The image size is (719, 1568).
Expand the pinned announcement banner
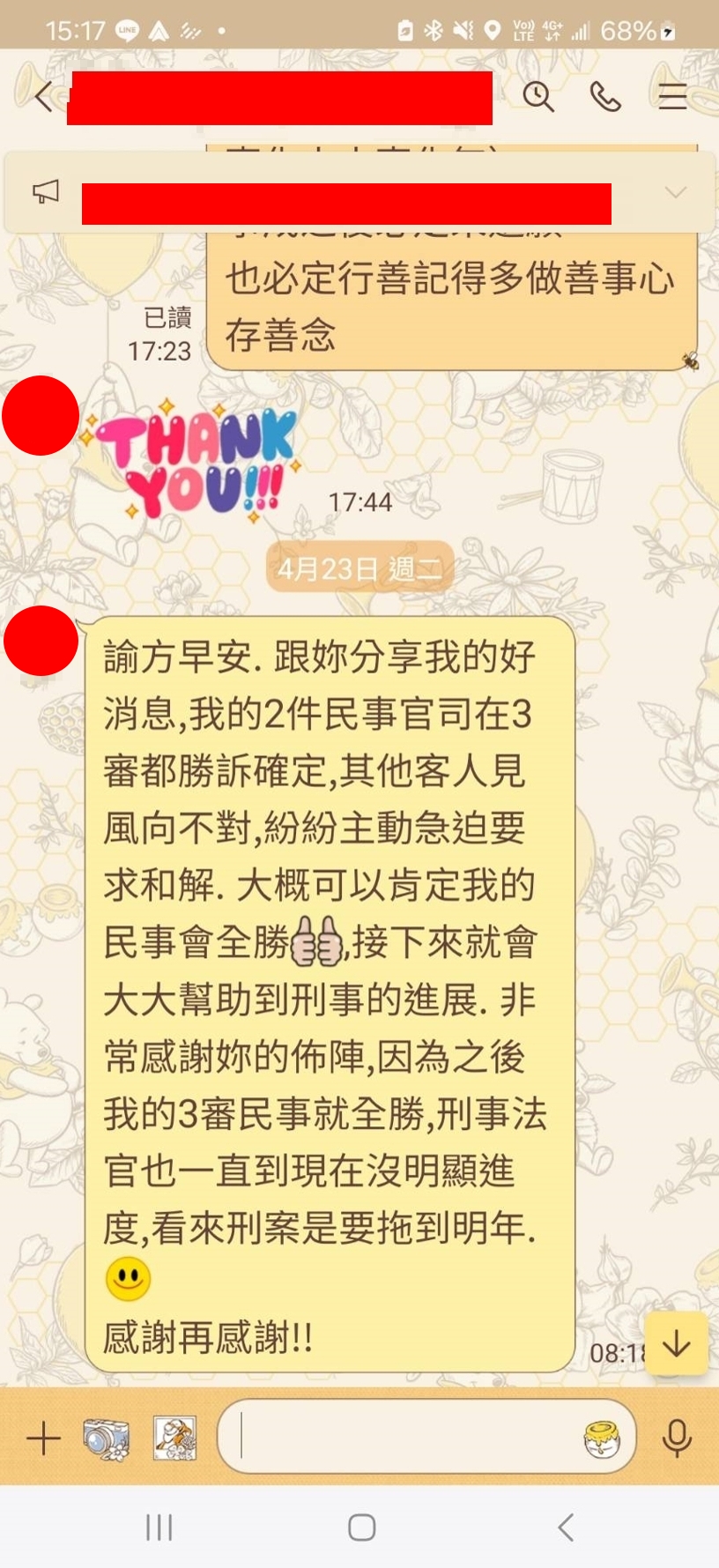676,192
